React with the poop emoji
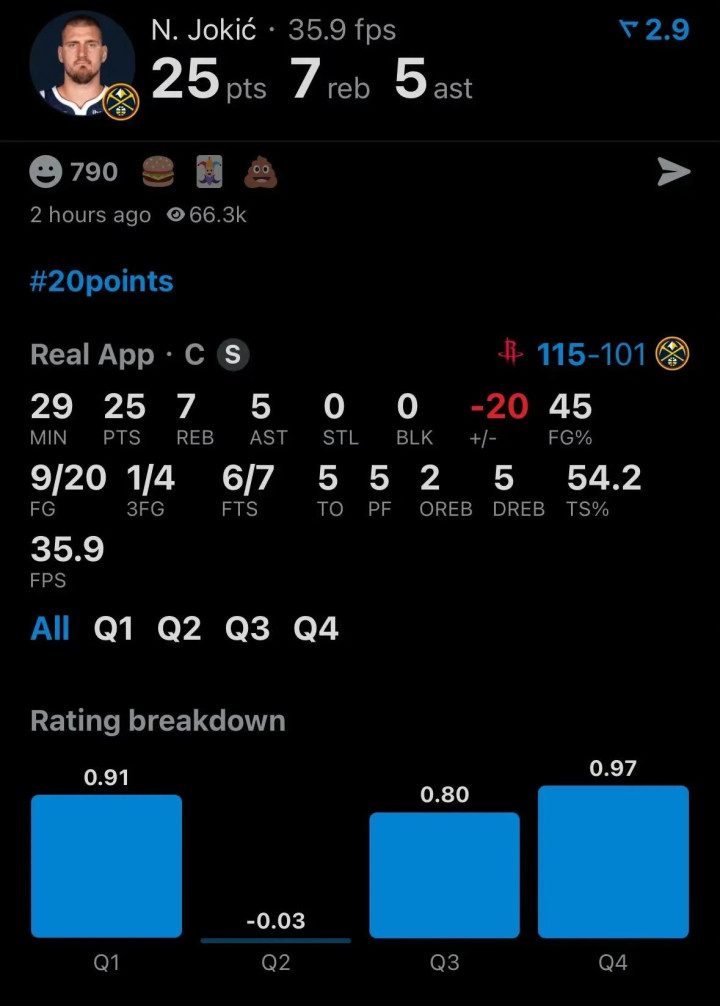The image size is (720, 1006). click(x=260, y=173)
